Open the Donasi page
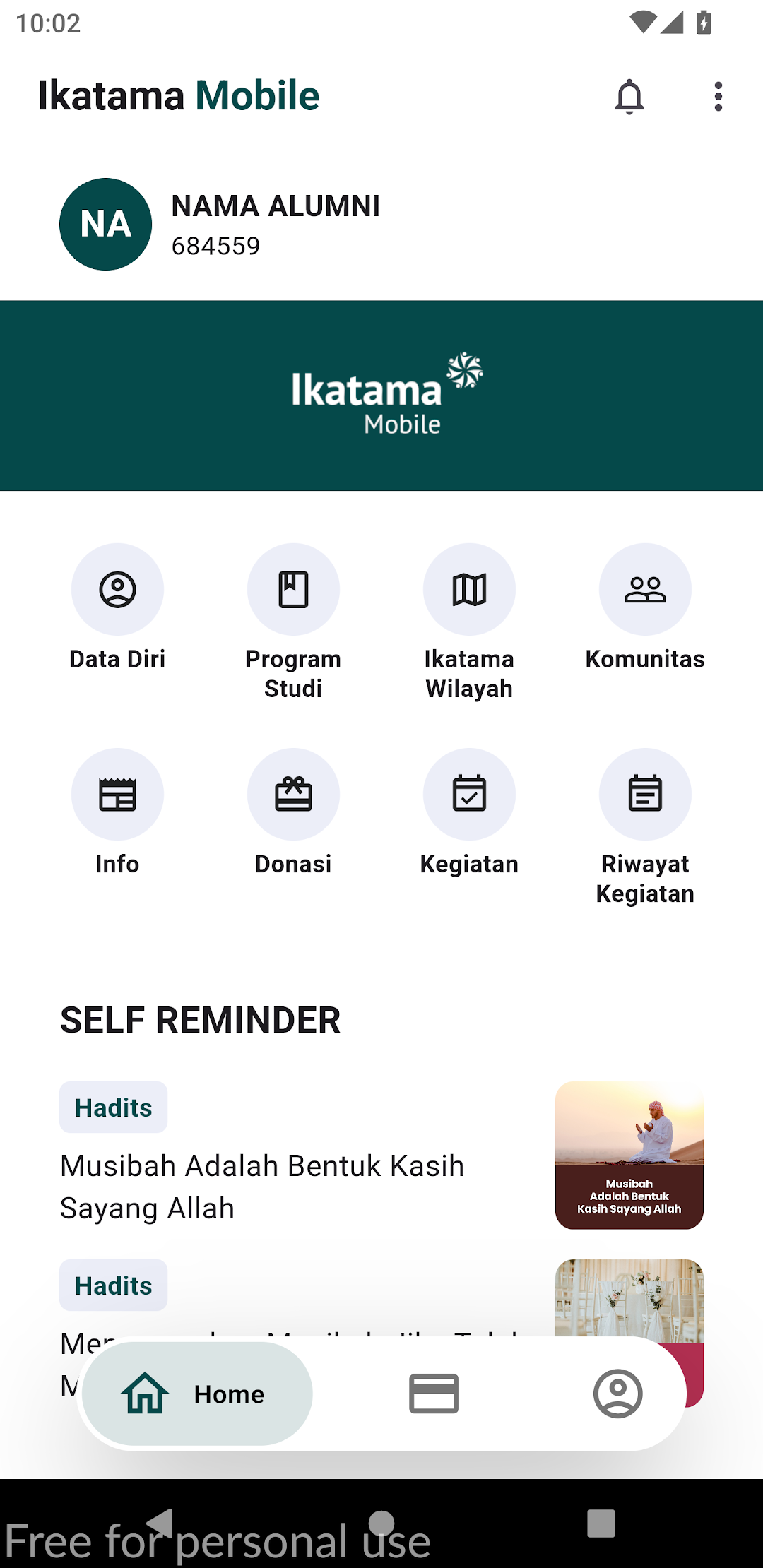This screenshot has width=763, height=1568. (293, 812)
